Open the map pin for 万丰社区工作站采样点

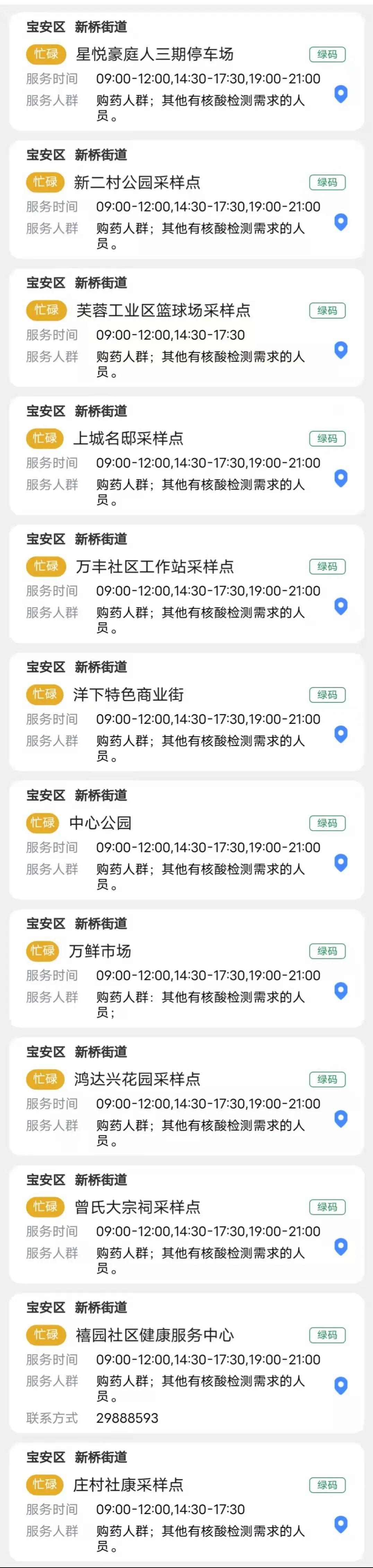[341, 606]
